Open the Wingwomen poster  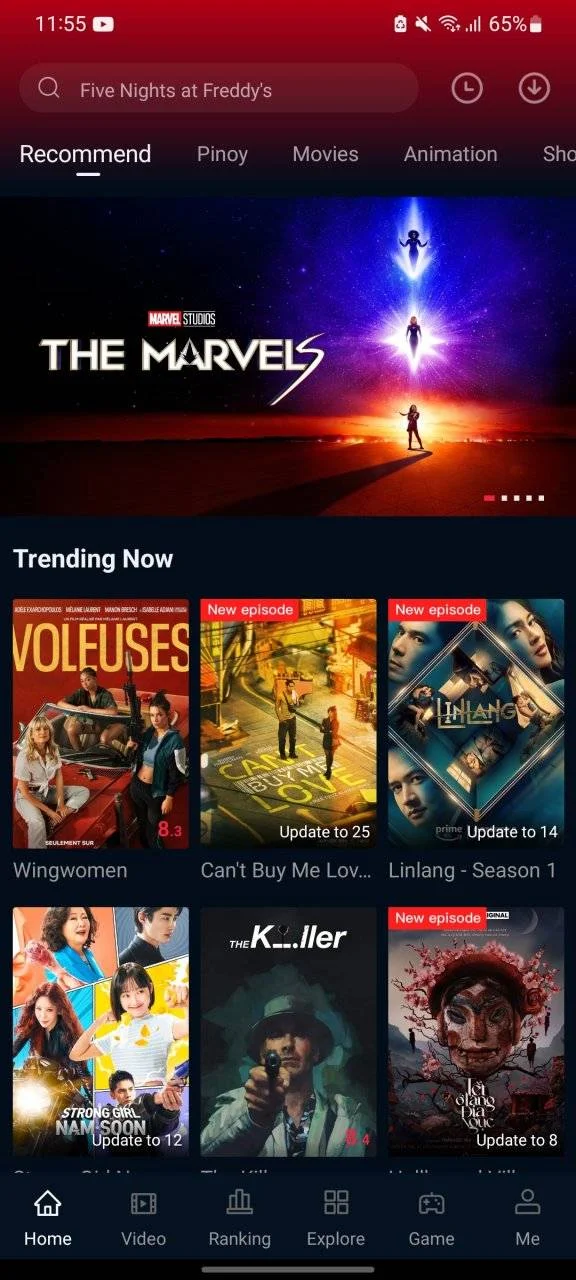(101, 724)
